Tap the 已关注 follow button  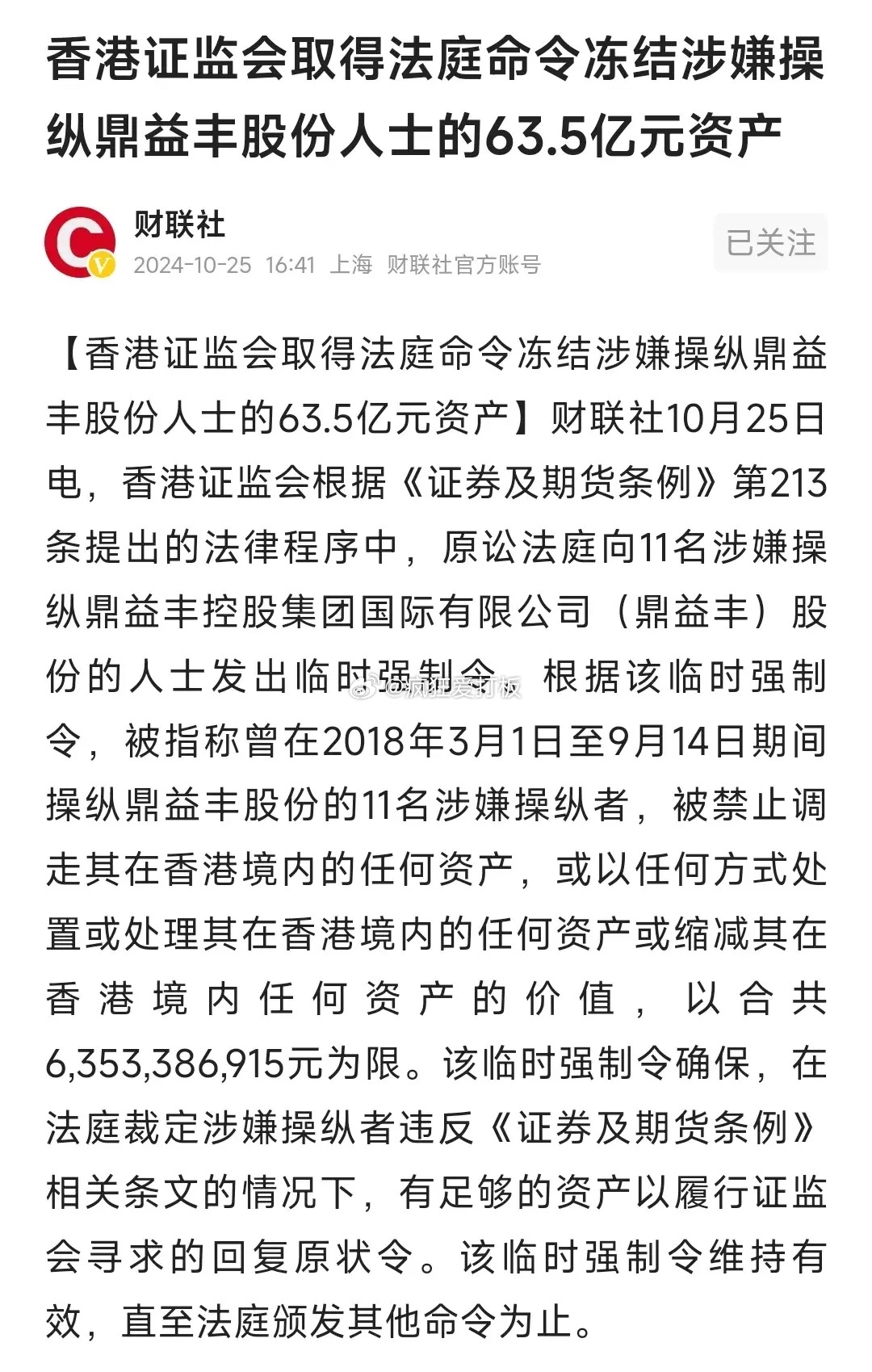point(770,242)
